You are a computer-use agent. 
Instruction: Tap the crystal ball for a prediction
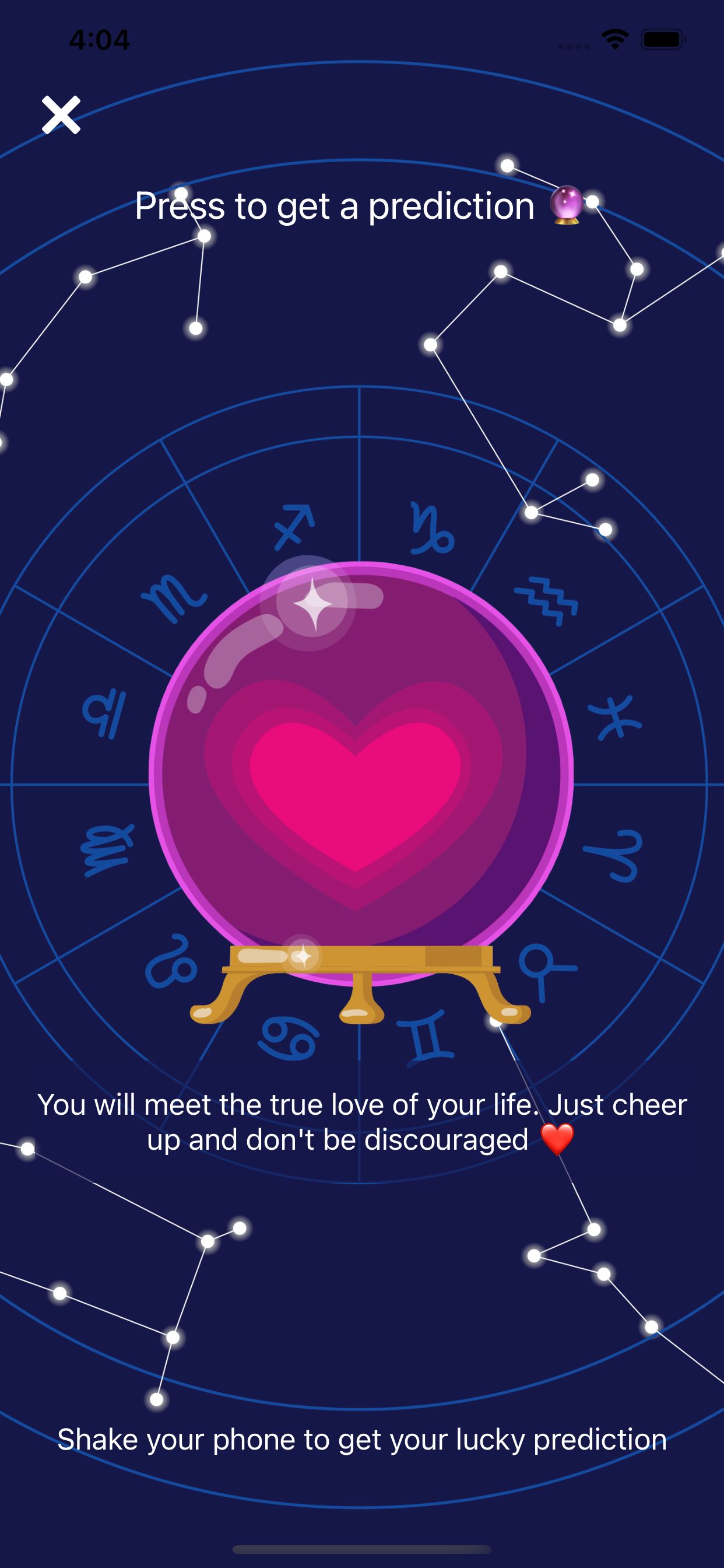pyautogui.click(x=361, y=773)
